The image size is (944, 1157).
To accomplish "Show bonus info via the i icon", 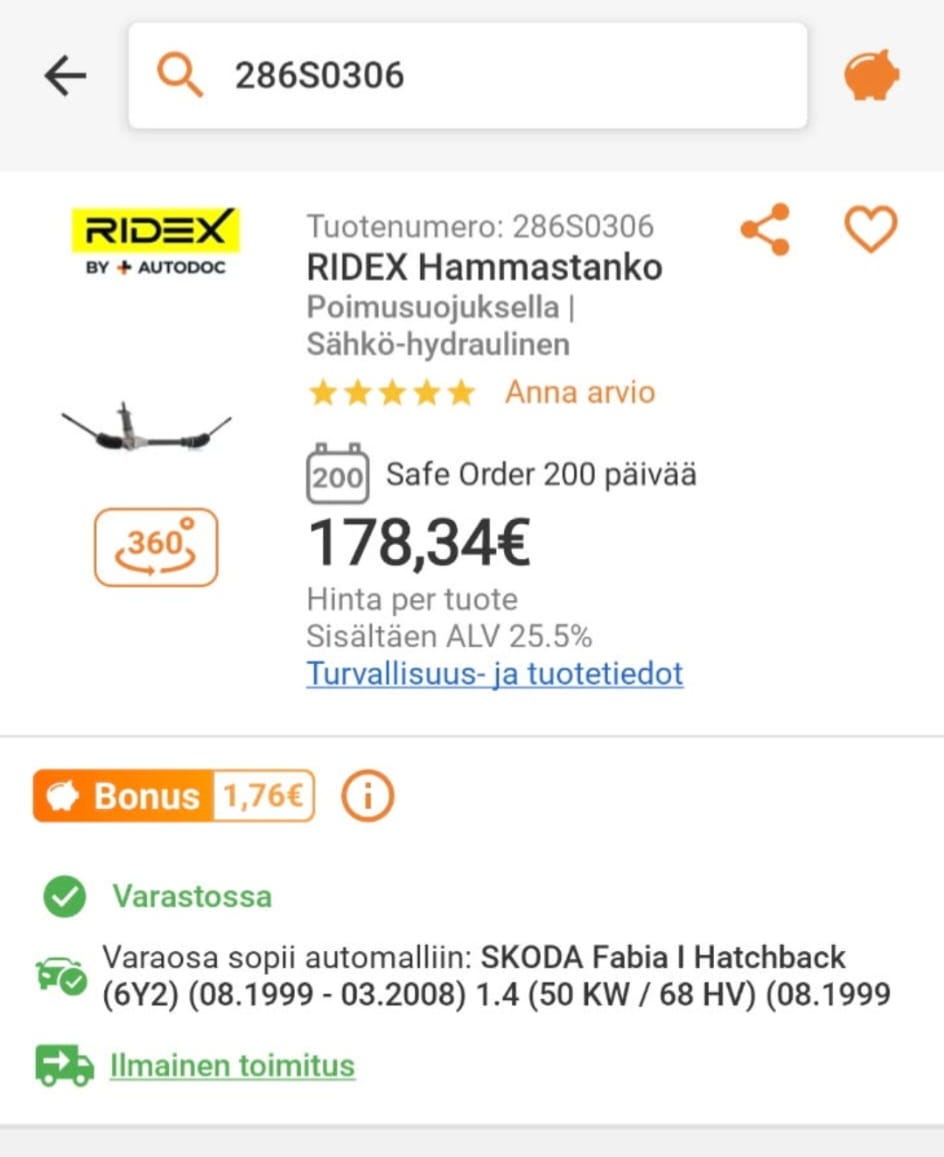I will 367,796.
